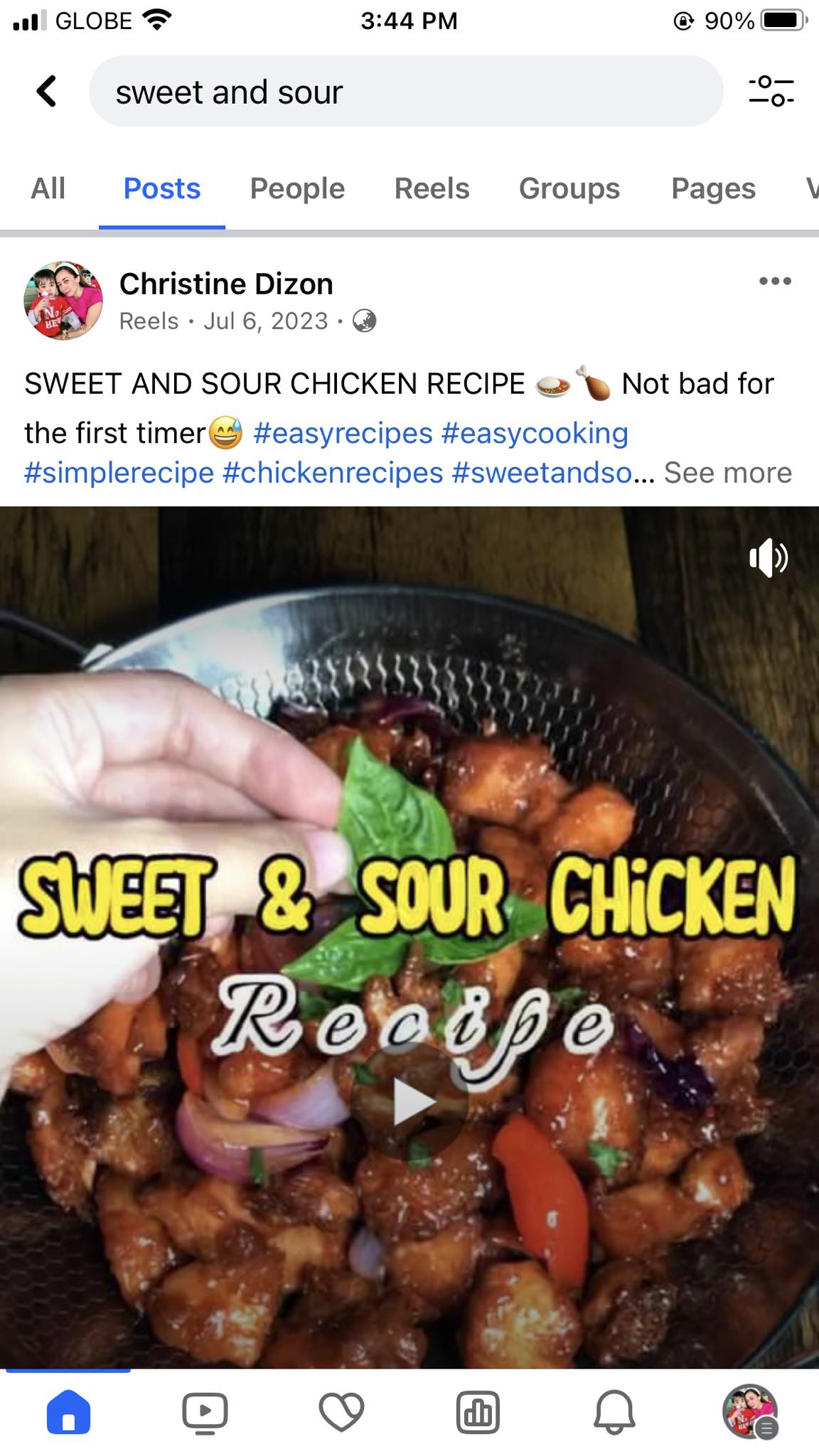Switch to the Groups tab
The height and width of the screenshot is (1456, 819).
coord(569,189)
